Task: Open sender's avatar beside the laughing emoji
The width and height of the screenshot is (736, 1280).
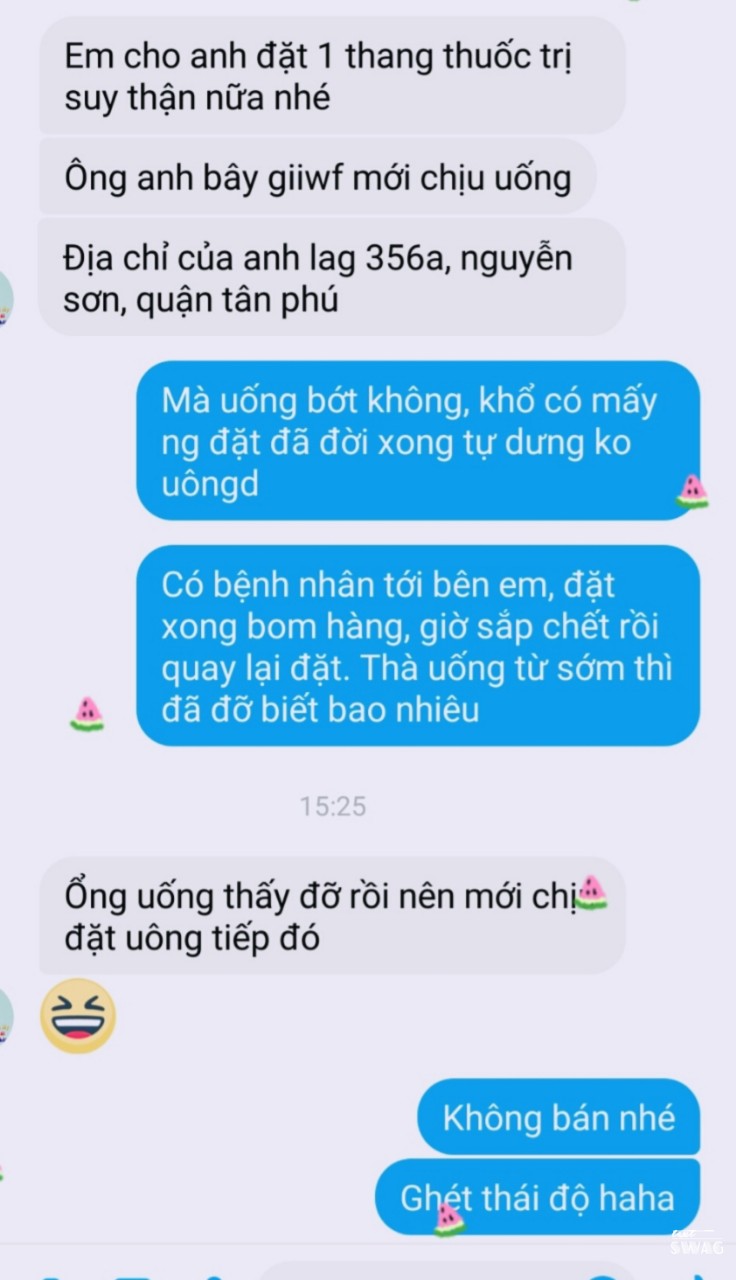Action: [6, 1015]
